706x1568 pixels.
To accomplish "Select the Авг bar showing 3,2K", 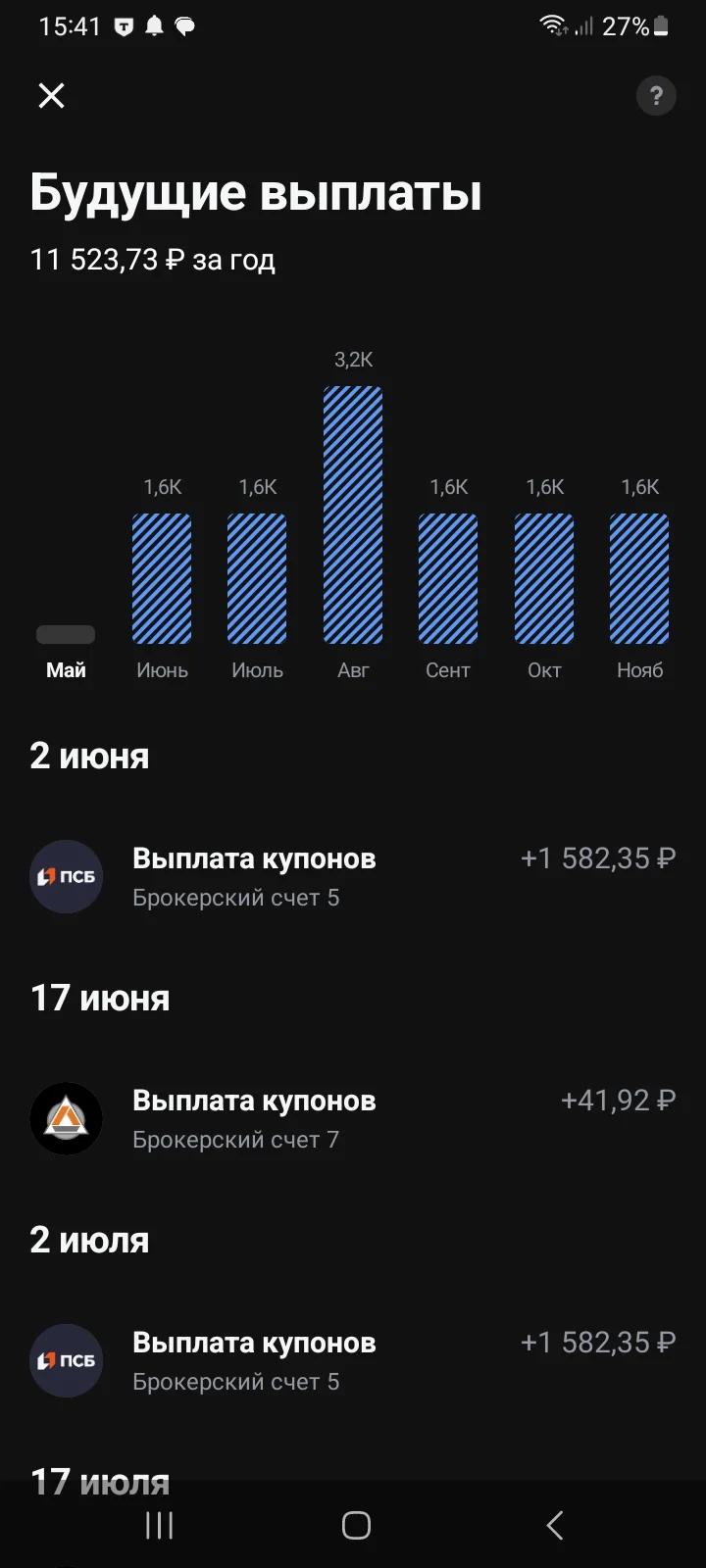I will [x=353, y=514].
